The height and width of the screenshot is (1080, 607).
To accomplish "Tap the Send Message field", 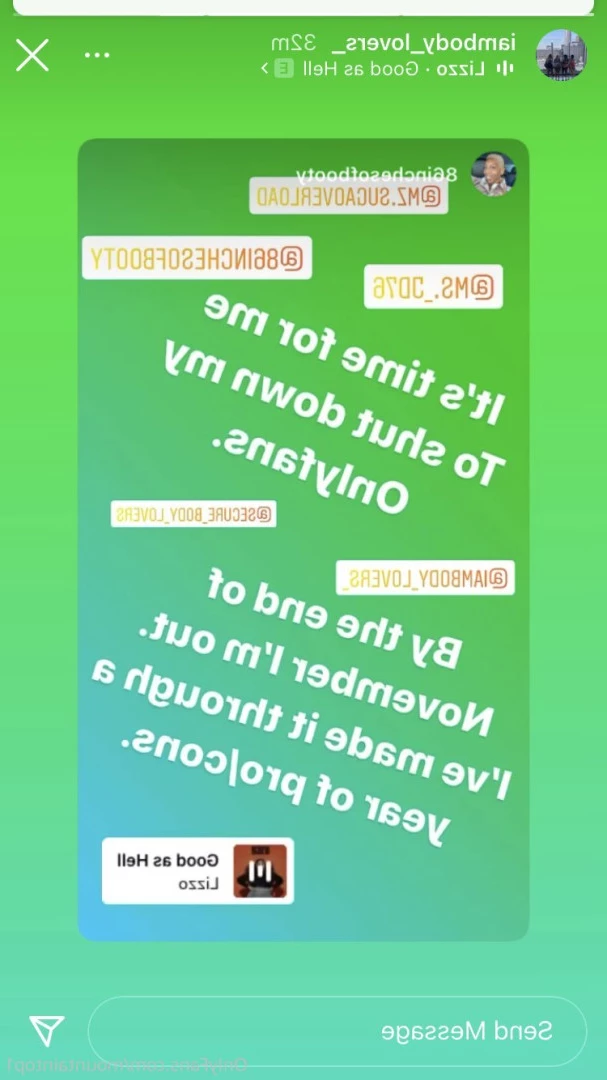I will 337,1031.
